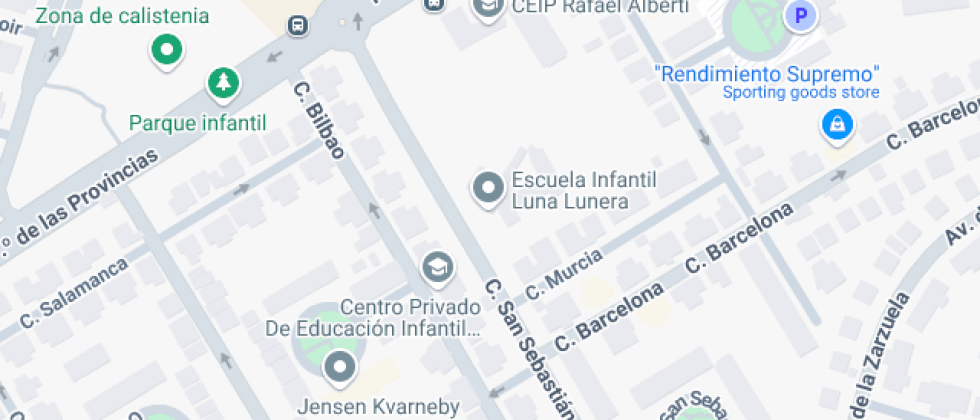
Task: Open the "Rendimiento Supremo" sporting goods store marker
Action: (x=835, y=126)
